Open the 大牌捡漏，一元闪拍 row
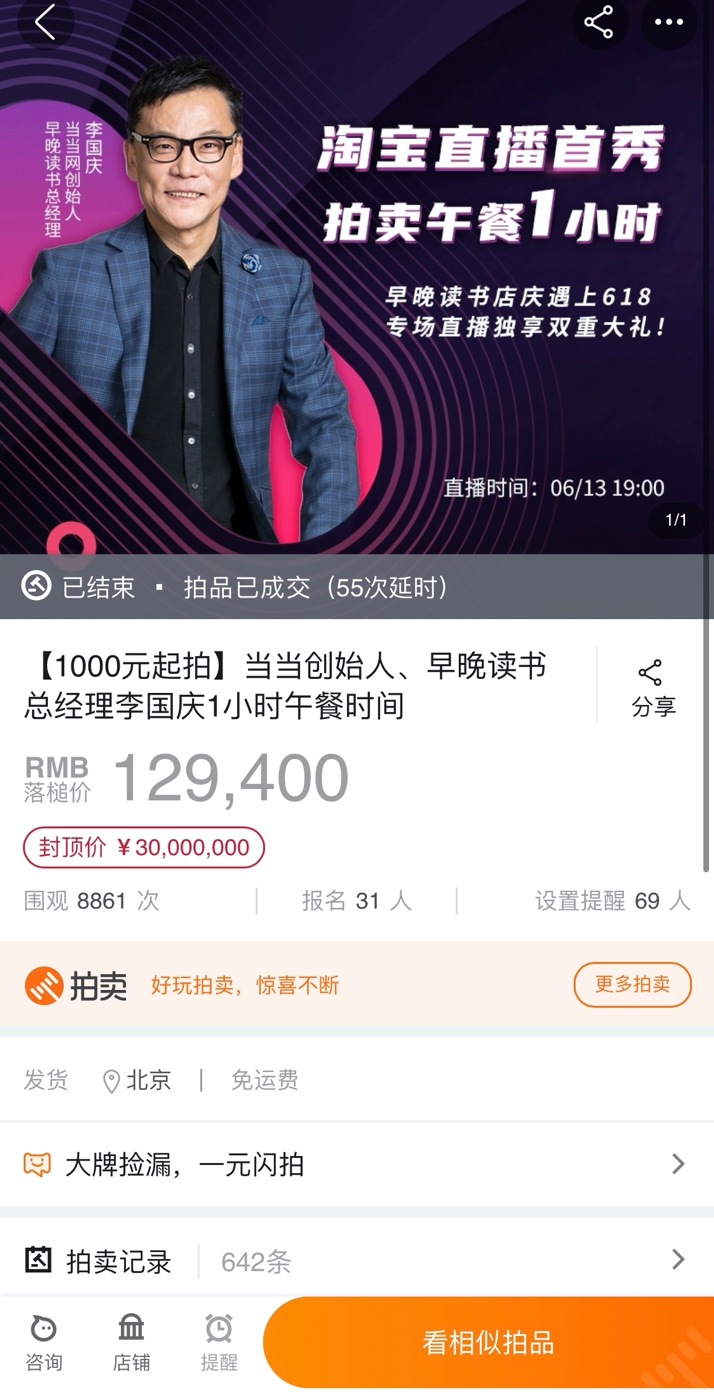Screen dimensions: 714x1396 pyautogui.click(x=357, y=1164)
